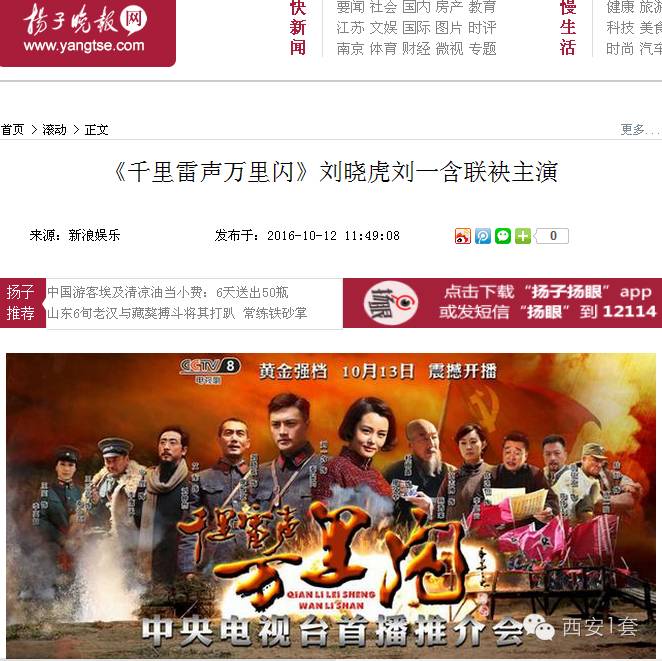The width and height of the screenshot is (662, 661).
Task: Go to the 体育 sports section
Action: [383, 48]
